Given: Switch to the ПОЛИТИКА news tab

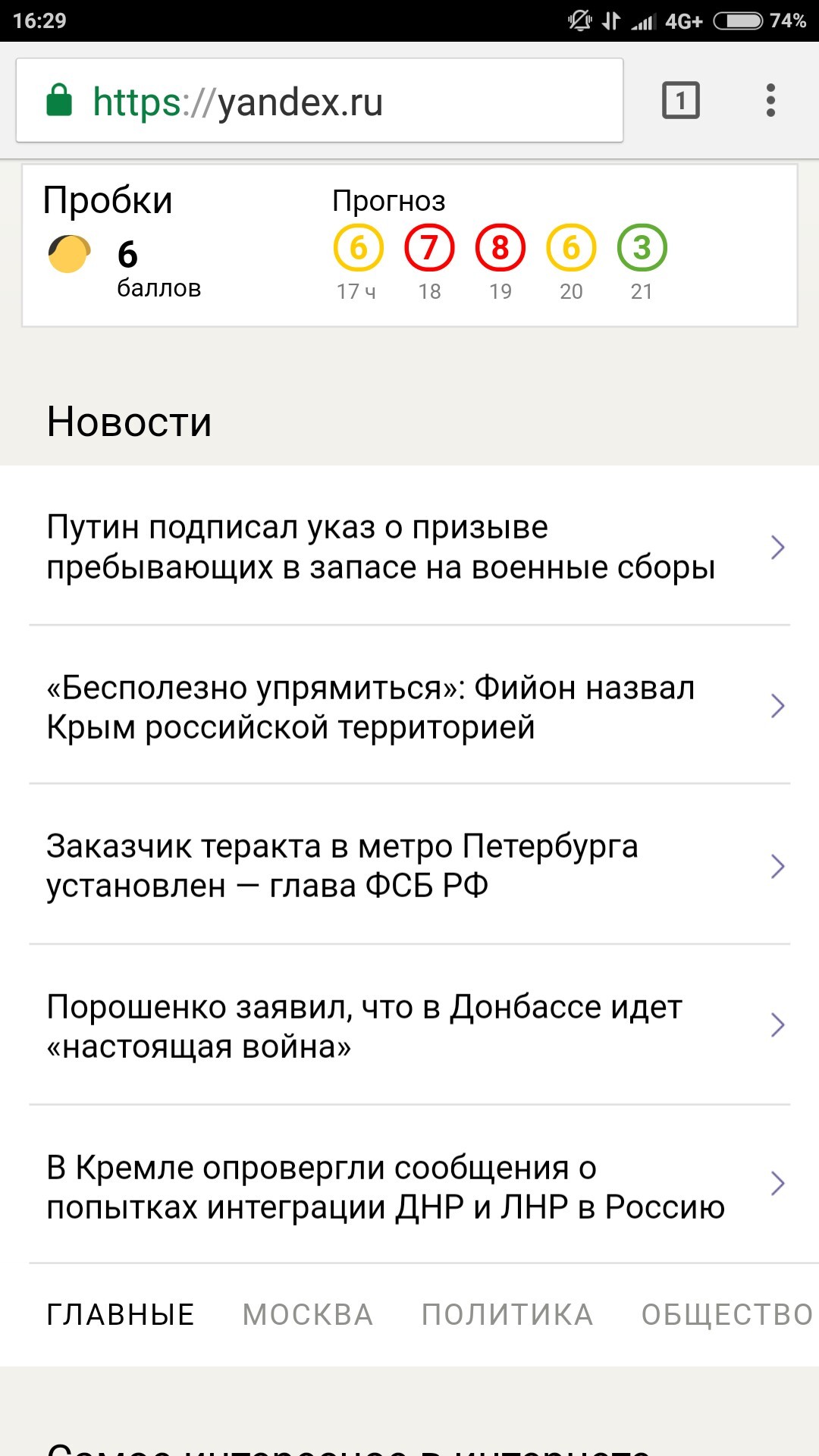Looking at the screenshot, I should pyautogui.click(x=507, y=1315).
